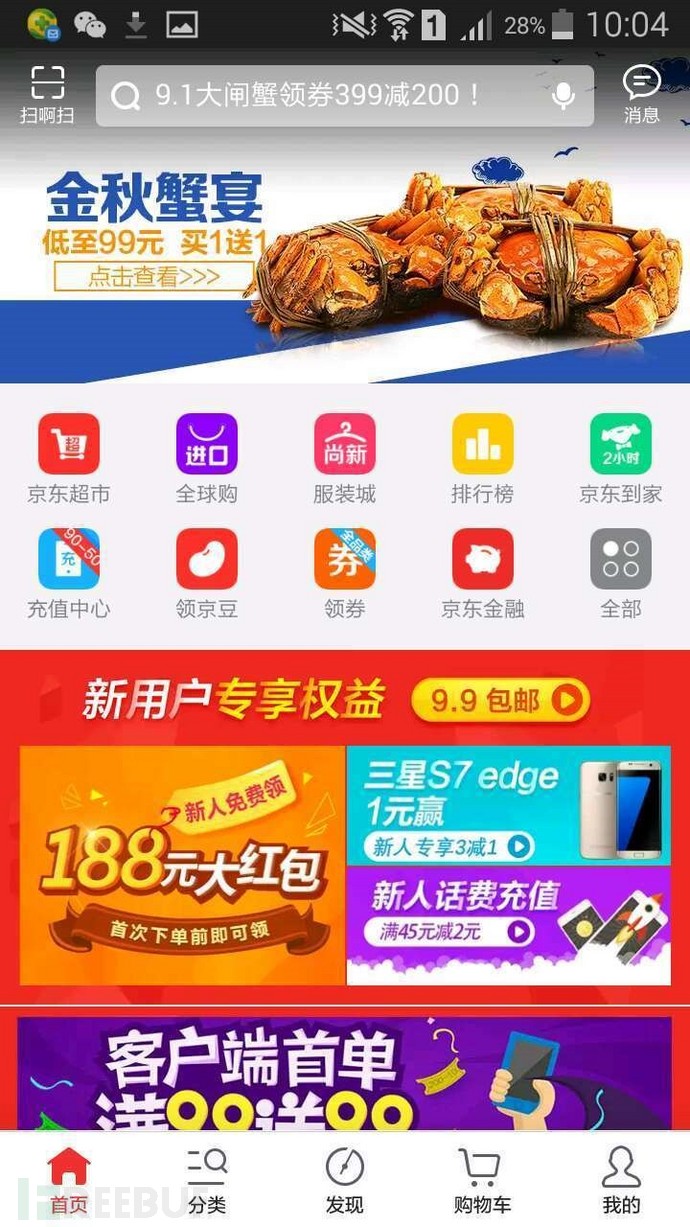Open the 三星S7 edge 1元赢 promo
Viewport: 690px width, 1227px height.
click(x=508, y=805)
